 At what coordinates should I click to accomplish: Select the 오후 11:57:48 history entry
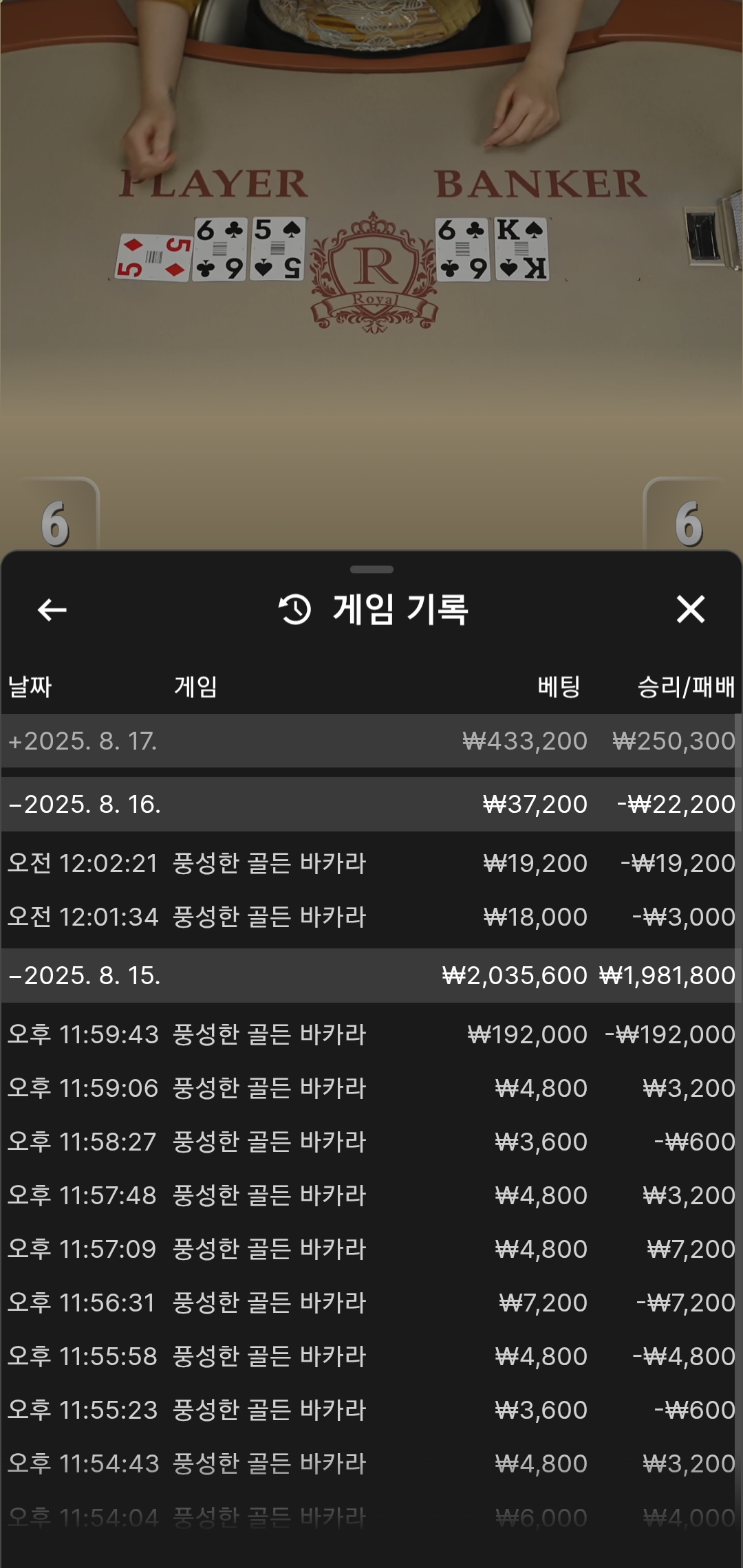click(371, 1195)
